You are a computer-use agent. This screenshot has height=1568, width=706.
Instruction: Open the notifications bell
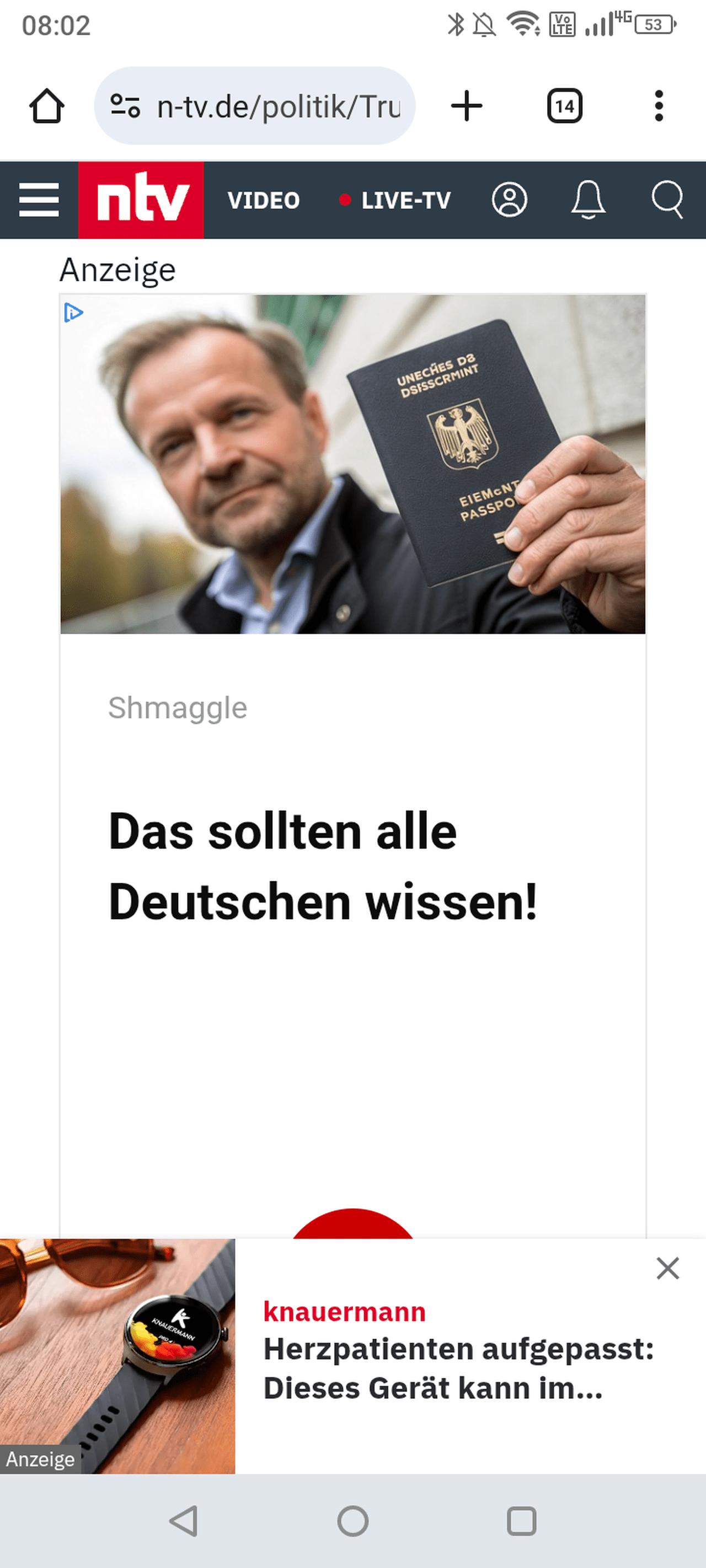pos(588,200)
